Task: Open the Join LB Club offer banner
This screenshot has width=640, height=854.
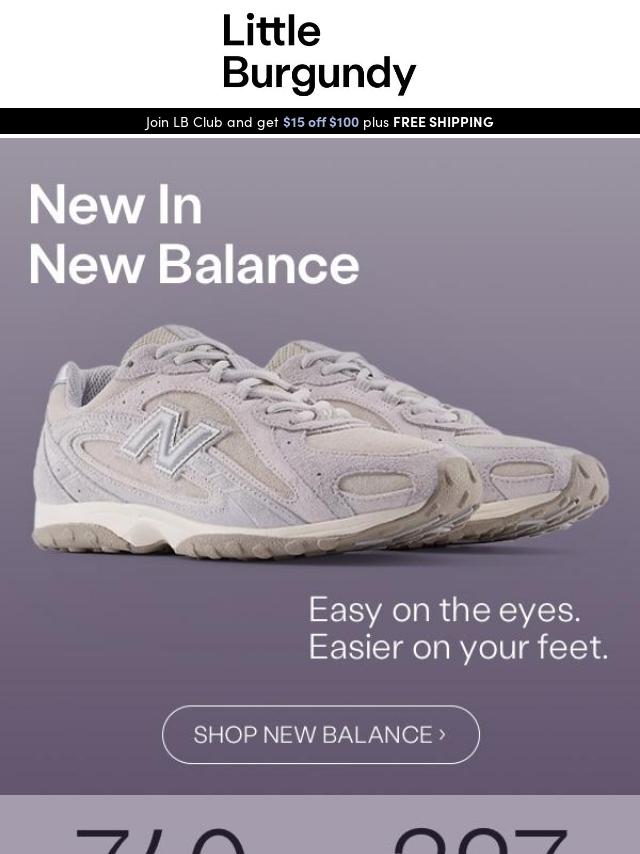Action: point(320,121)
